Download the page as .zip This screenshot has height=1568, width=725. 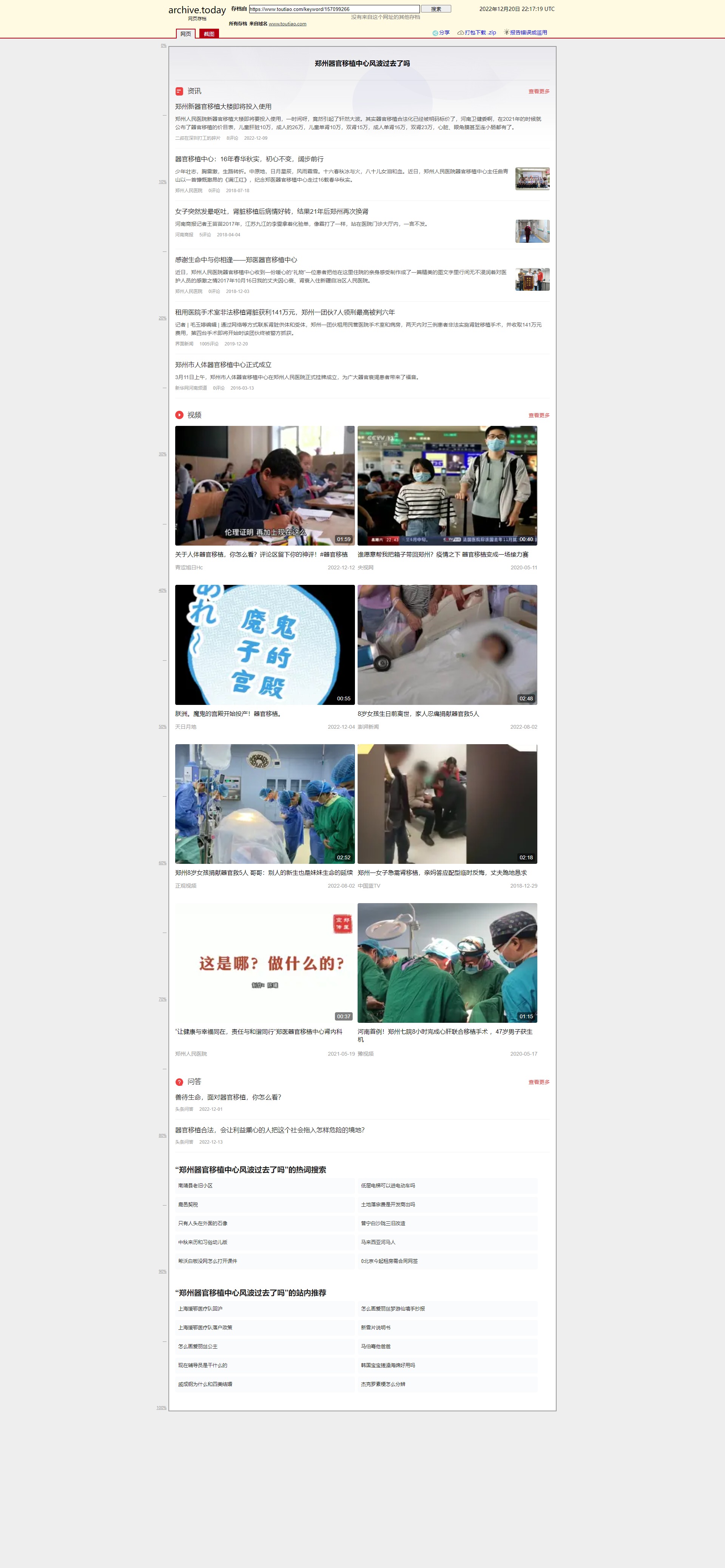coord(477,33)
